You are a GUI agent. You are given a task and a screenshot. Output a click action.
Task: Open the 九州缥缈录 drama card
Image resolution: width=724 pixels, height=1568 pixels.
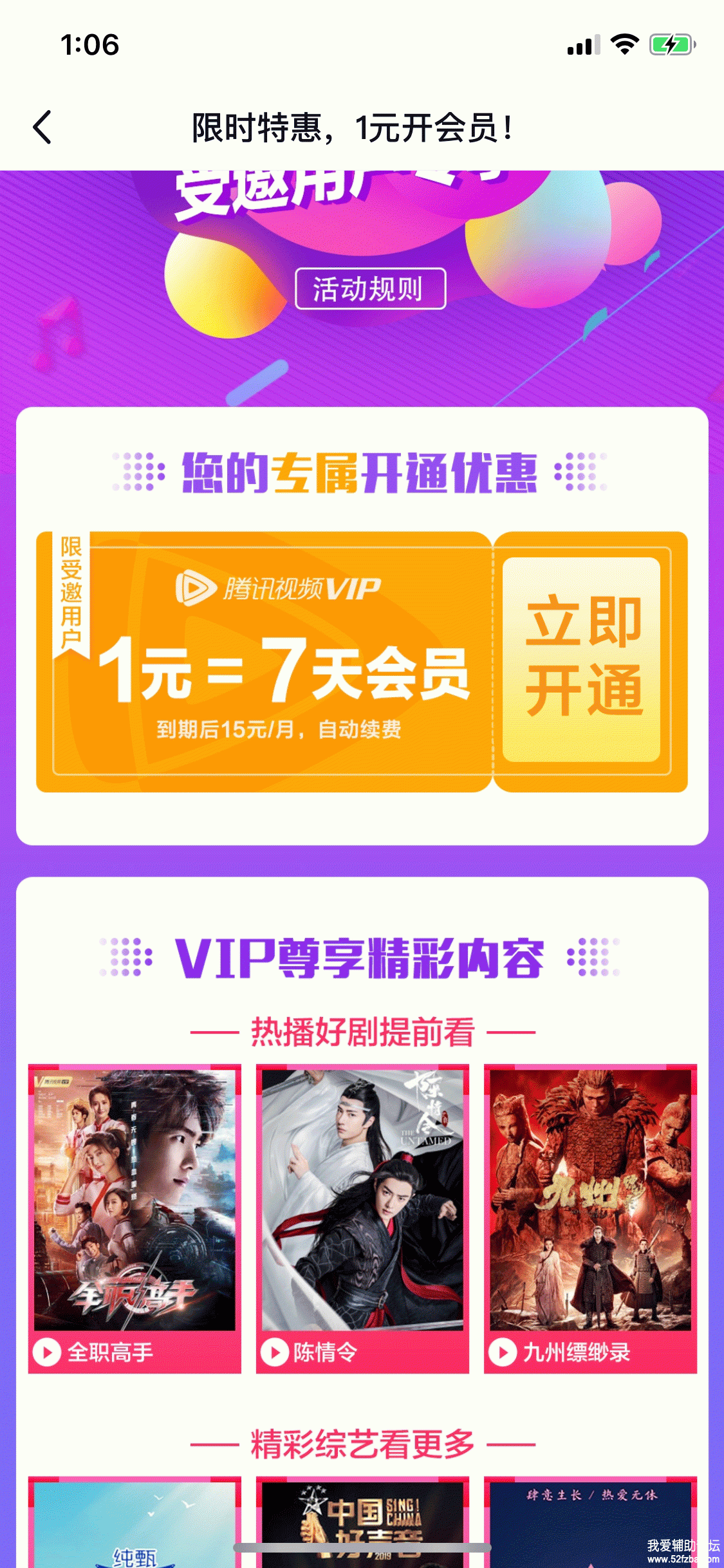(x=590, y=1217)
